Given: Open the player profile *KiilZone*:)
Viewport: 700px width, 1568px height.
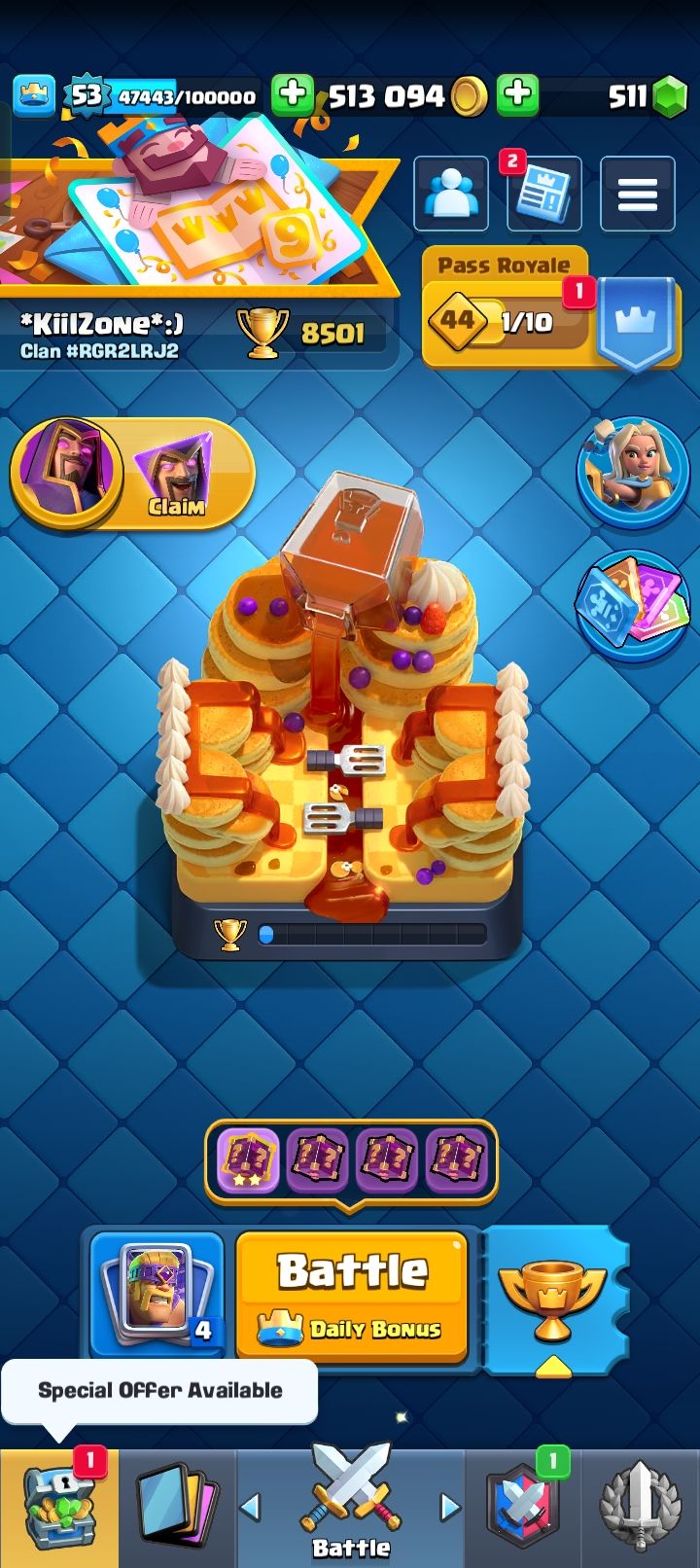Looking at the screenshot, I should (x=102, y=324).
